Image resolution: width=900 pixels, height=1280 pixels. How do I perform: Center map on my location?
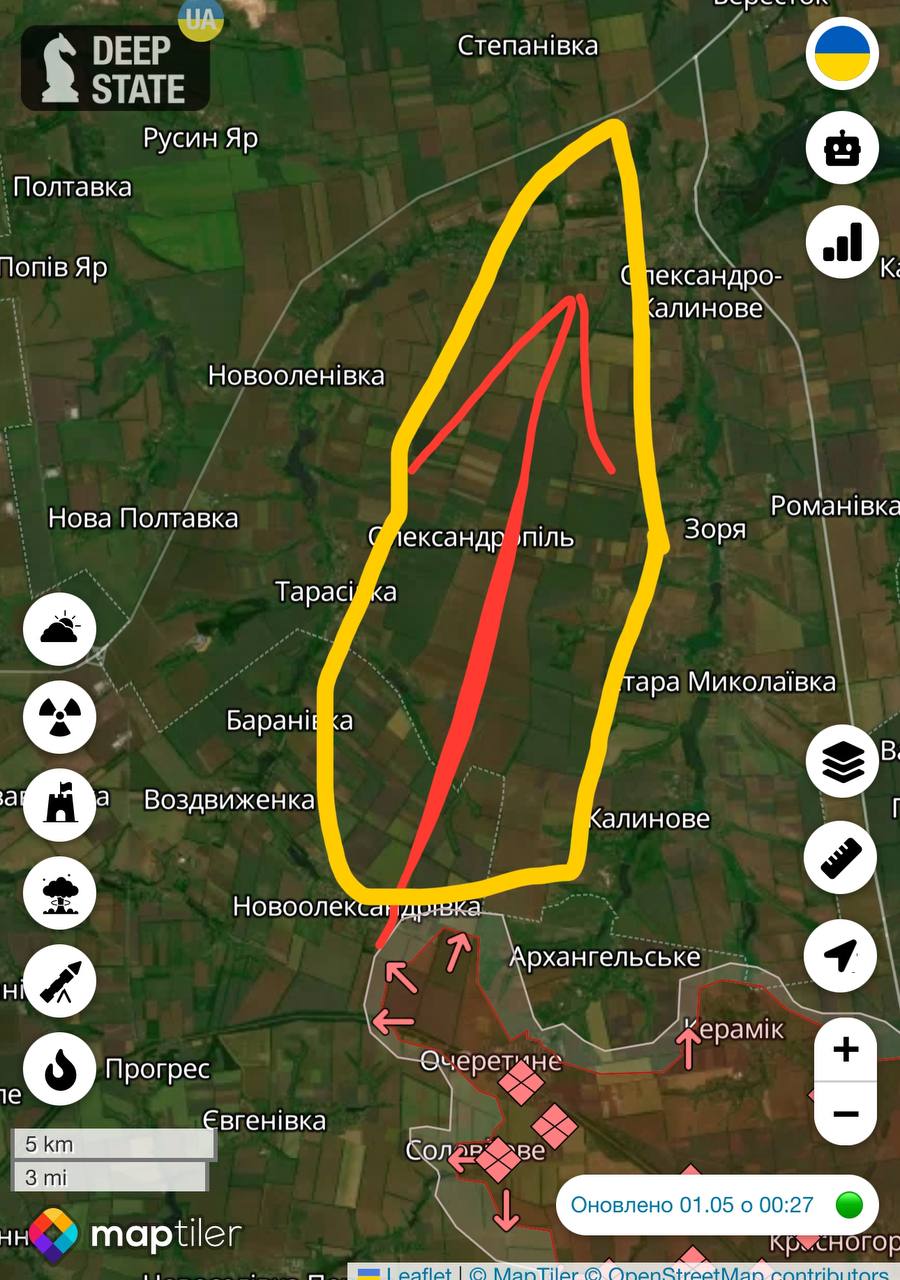(843, 955)
